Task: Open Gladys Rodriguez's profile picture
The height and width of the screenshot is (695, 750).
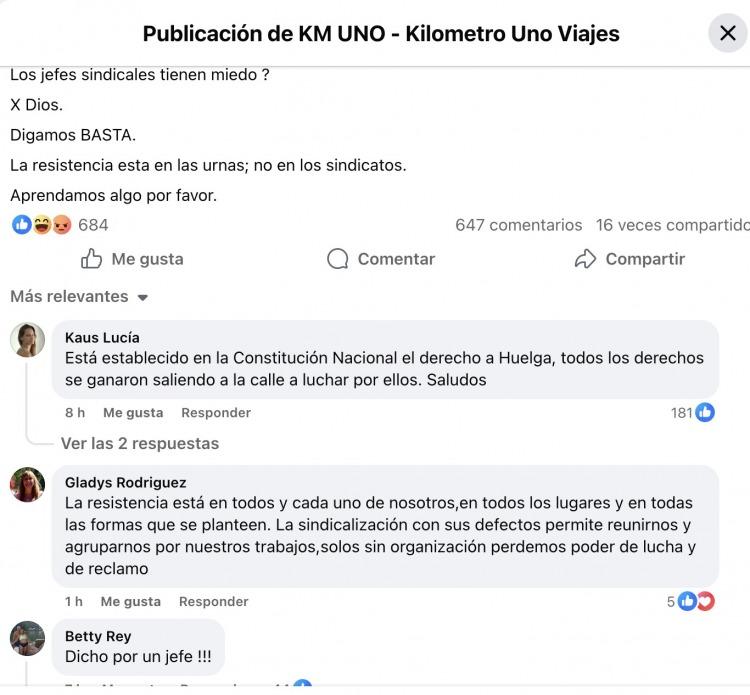Action: click(x=27, y=485)
